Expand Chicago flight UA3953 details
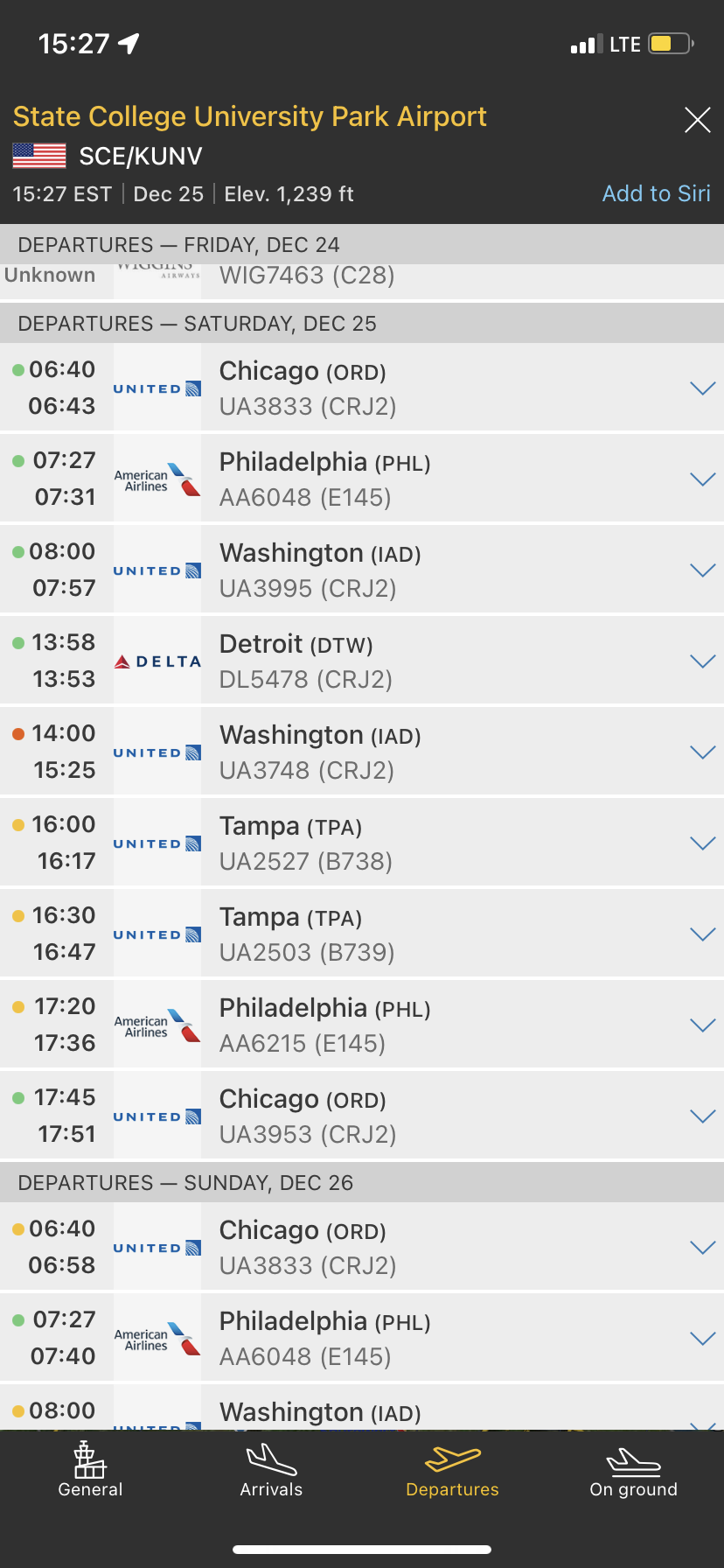 click(x=702, y=1116)
